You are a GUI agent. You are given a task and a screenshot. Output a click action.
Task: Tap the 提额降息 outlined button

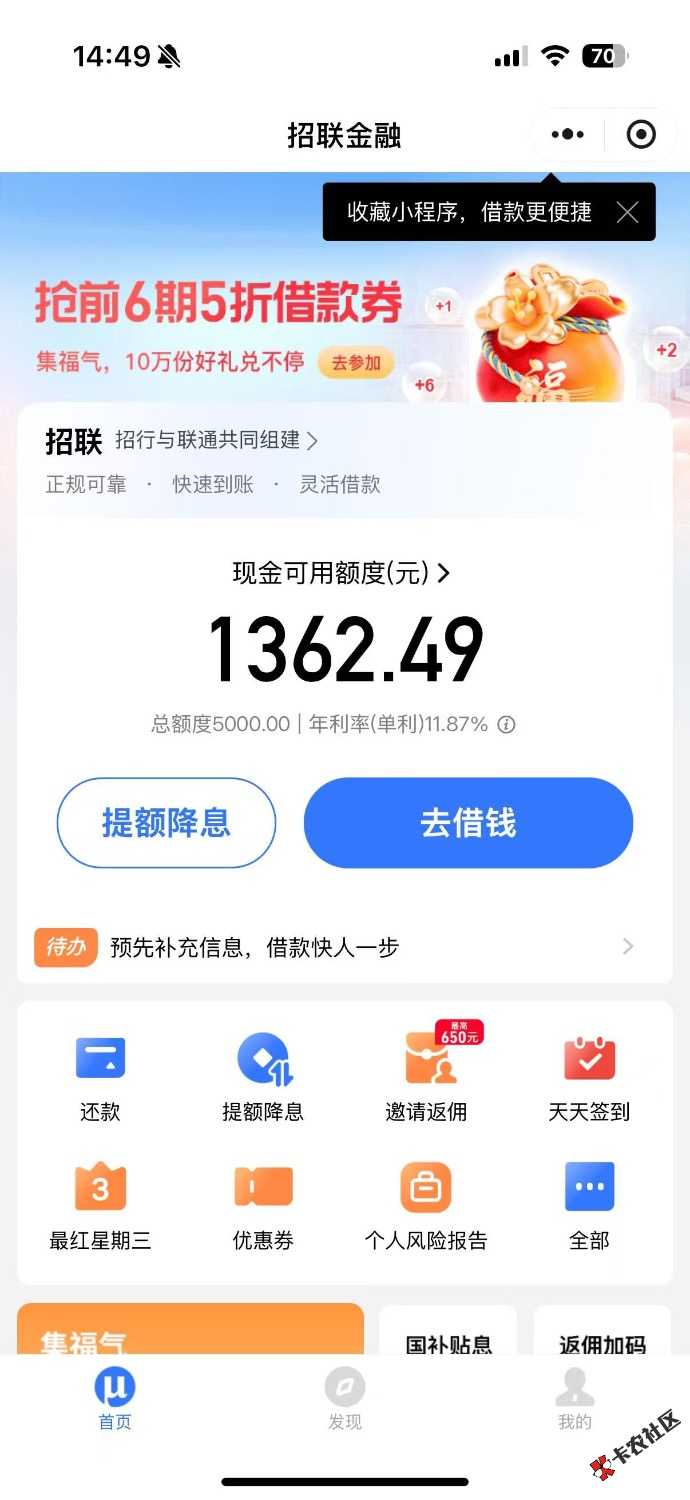click(x=166, y=823)
